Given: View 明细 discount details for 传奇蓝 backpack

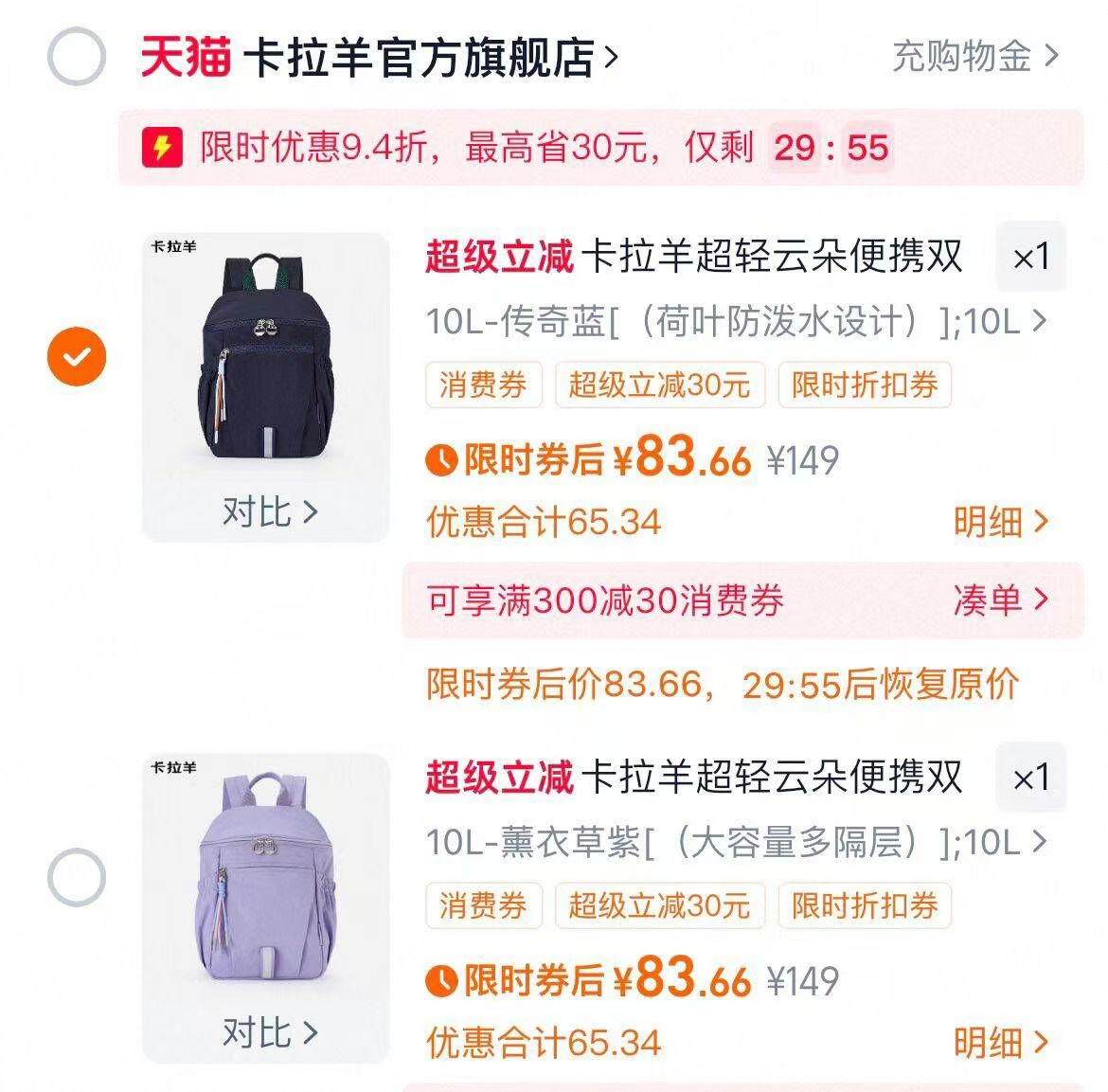Looking at the screenshot, I should 1000,522.
